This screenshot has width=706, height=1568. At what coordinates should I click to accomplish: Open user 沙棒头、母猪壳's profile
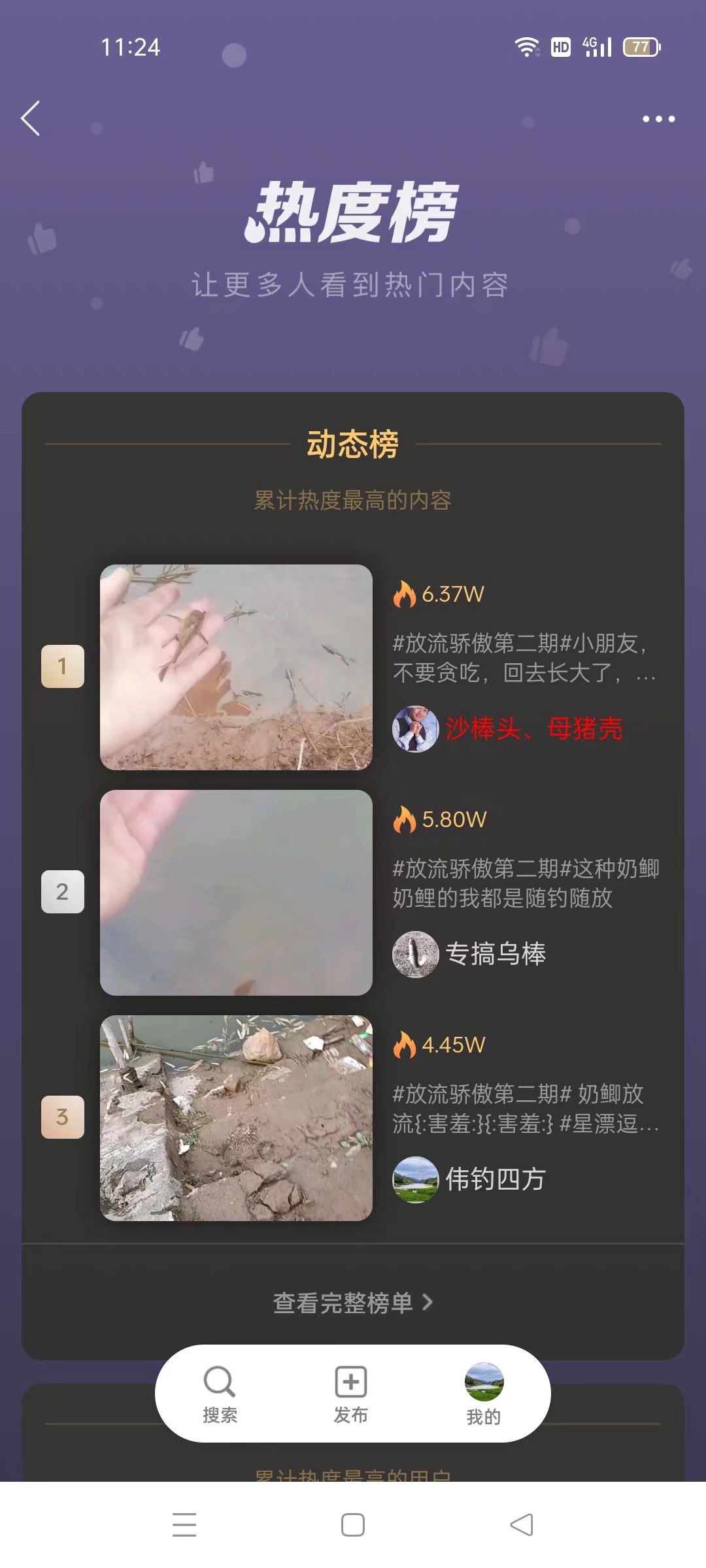[533, 728]
